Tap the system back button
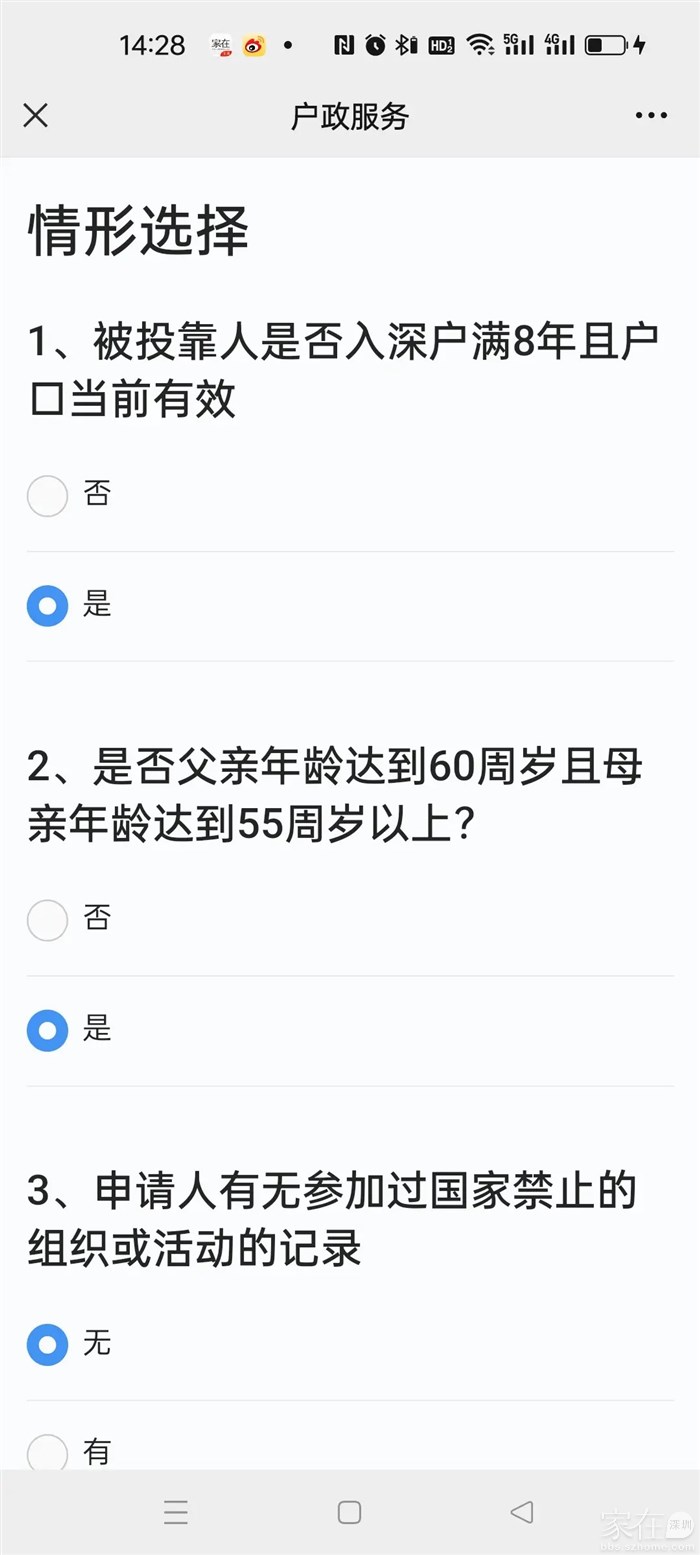The image size is (700, 1555). [x=521, y=1512]
